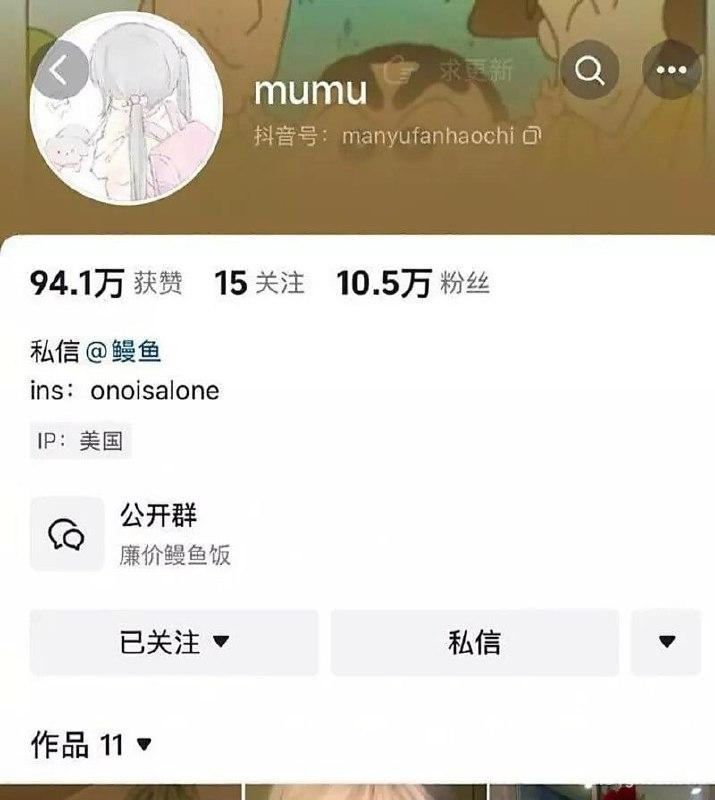Send a 私信 private message
715x800 pixels.
coord(474,642)
